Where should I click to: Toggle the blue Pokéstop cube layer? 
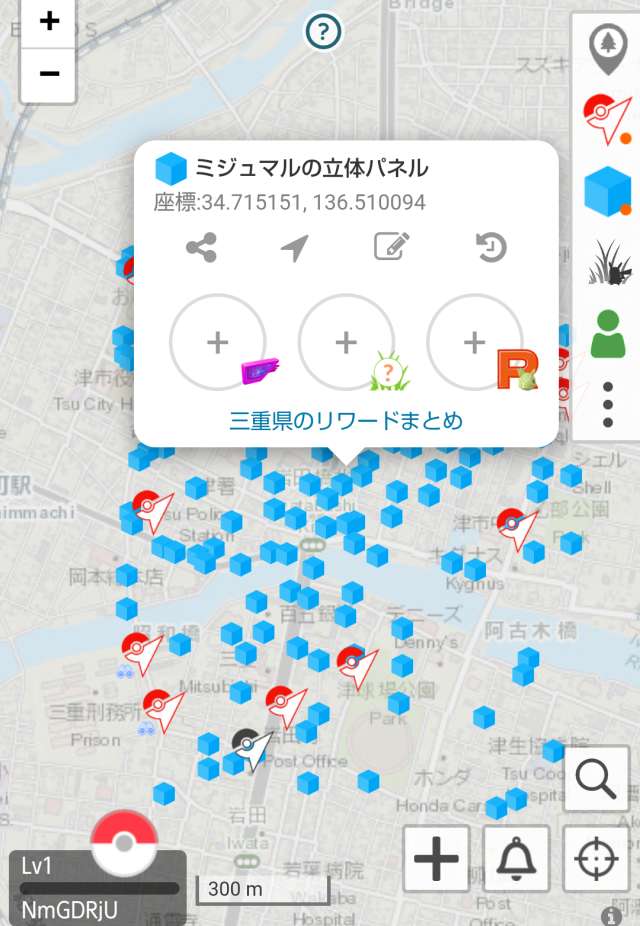click(607, 190)
